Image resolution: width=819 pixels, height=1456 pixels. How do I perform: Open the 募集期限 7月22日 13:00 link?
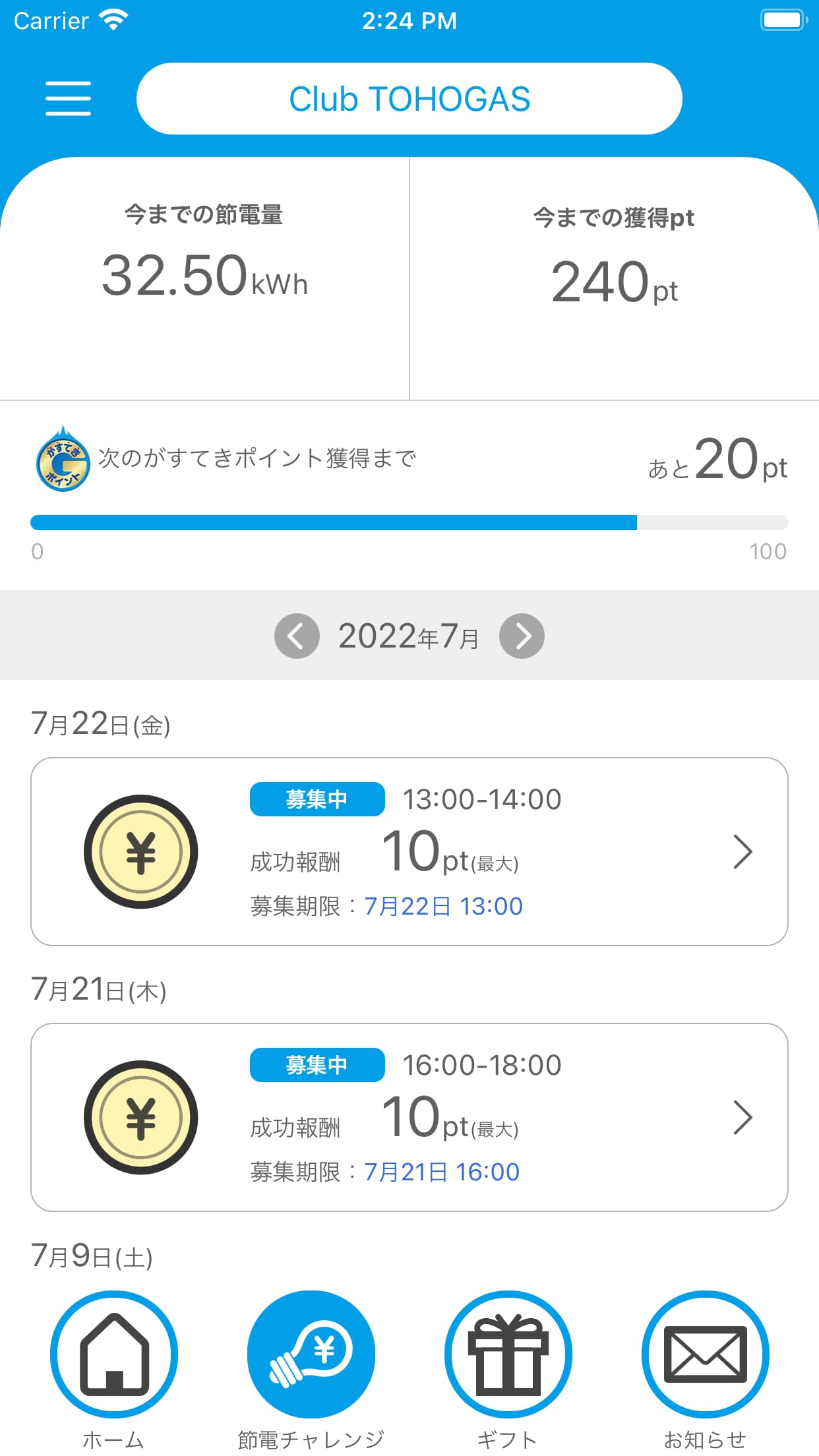point(444,906)
